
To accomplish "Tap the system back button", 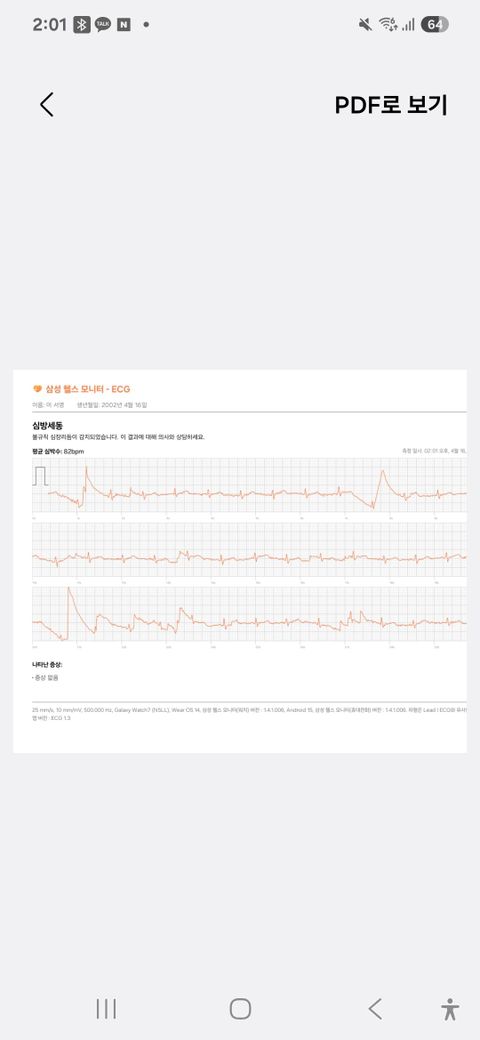I will pyautogui.click(x=375, y=1009).
